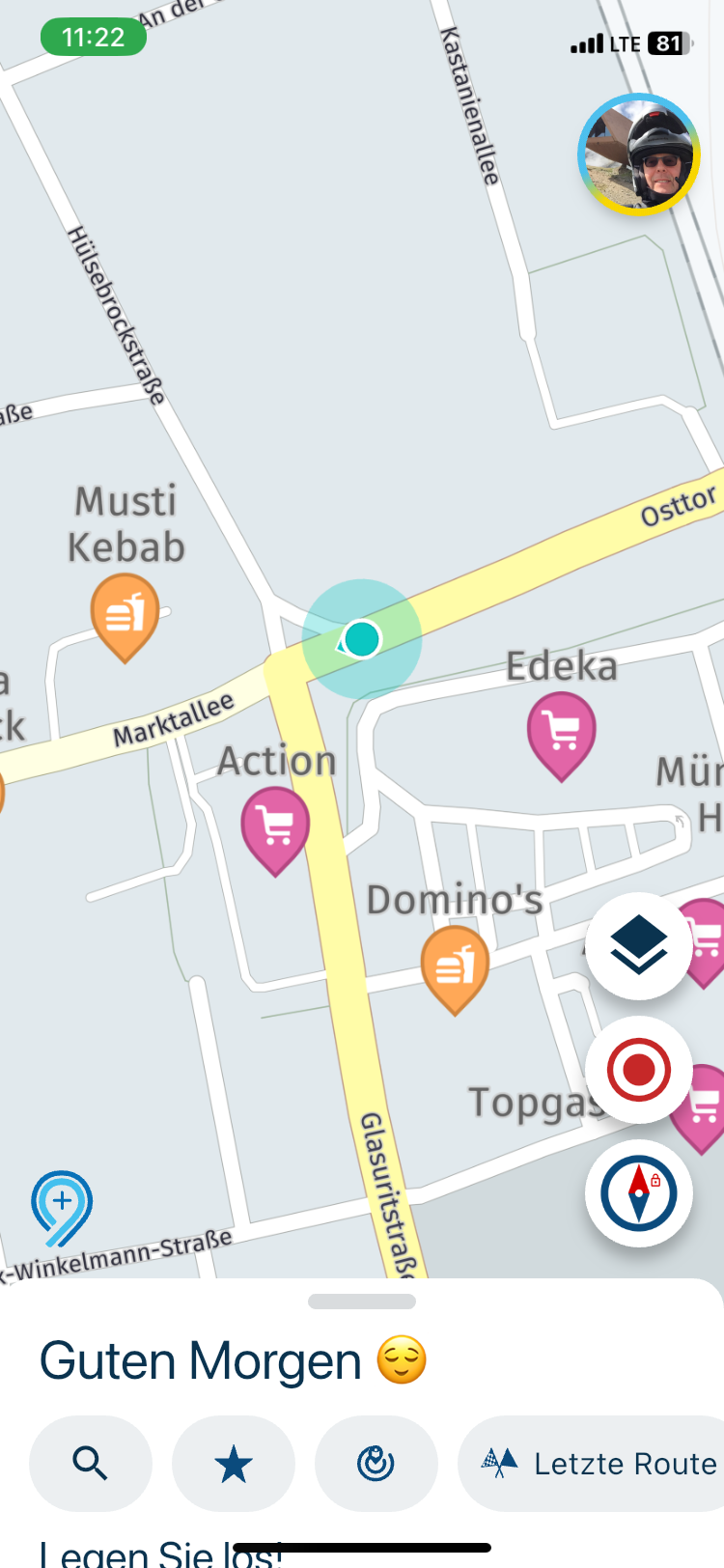Open the user profile picture
This screenshot has width=724, height=1568.
coord(638,154)
